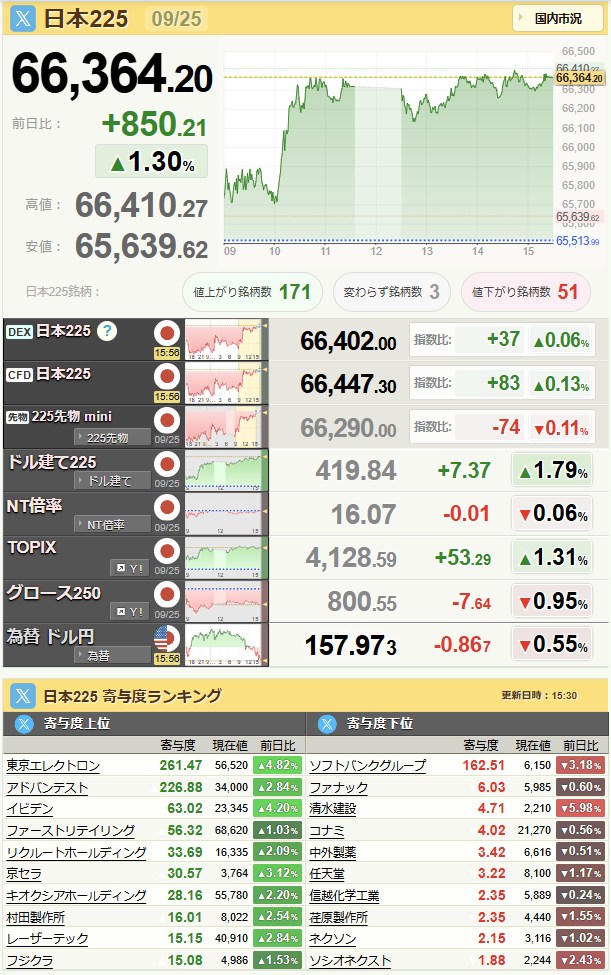Open TOPIX Y! external link
The width and height of the screenshot is (611, 975).
(131, 568)
